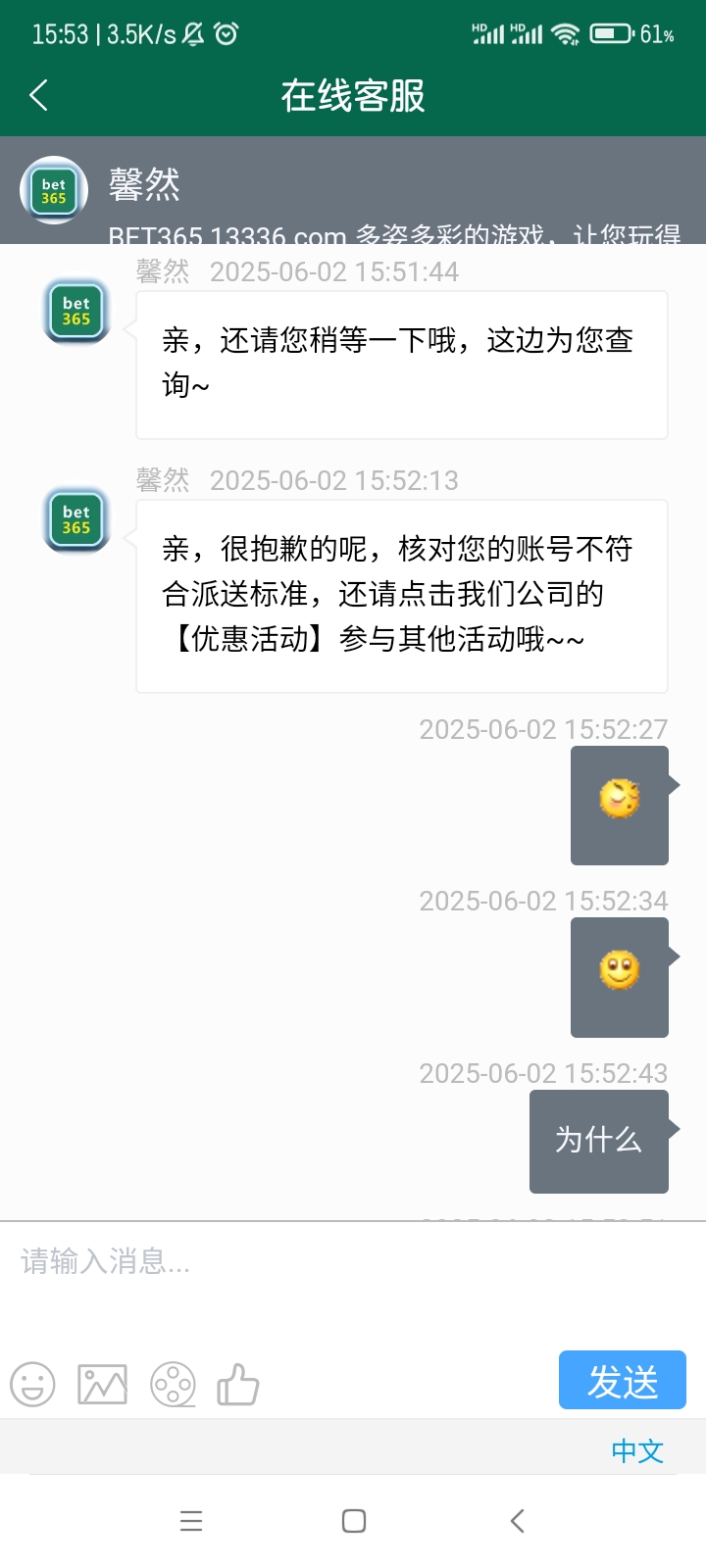This screenshot has width=706, height=1568.
Task: Attach a picture to the chat
Action: click(103, 1385)
